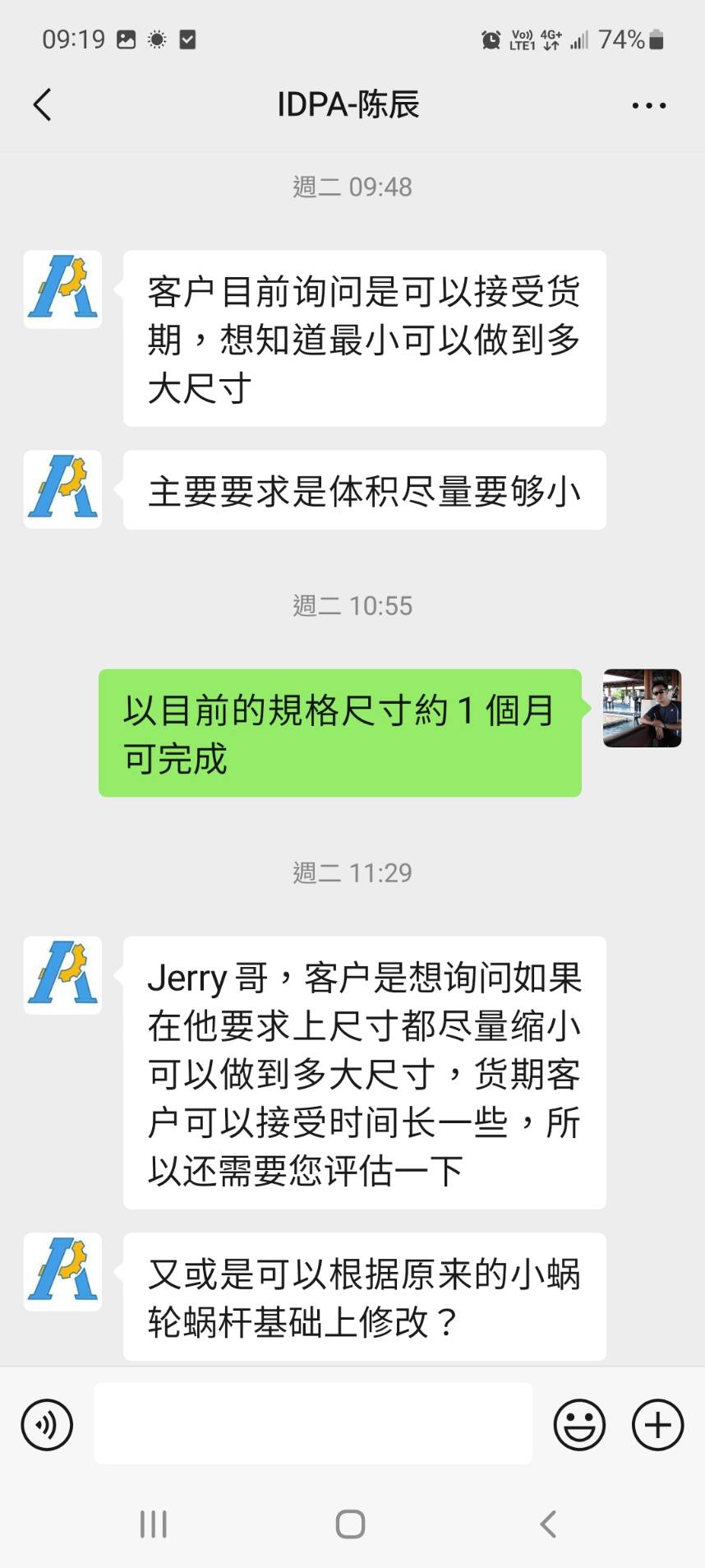Screen dimensions: 705x1568
Task: Tap the message text field
Action: [x=312, y=1423]
